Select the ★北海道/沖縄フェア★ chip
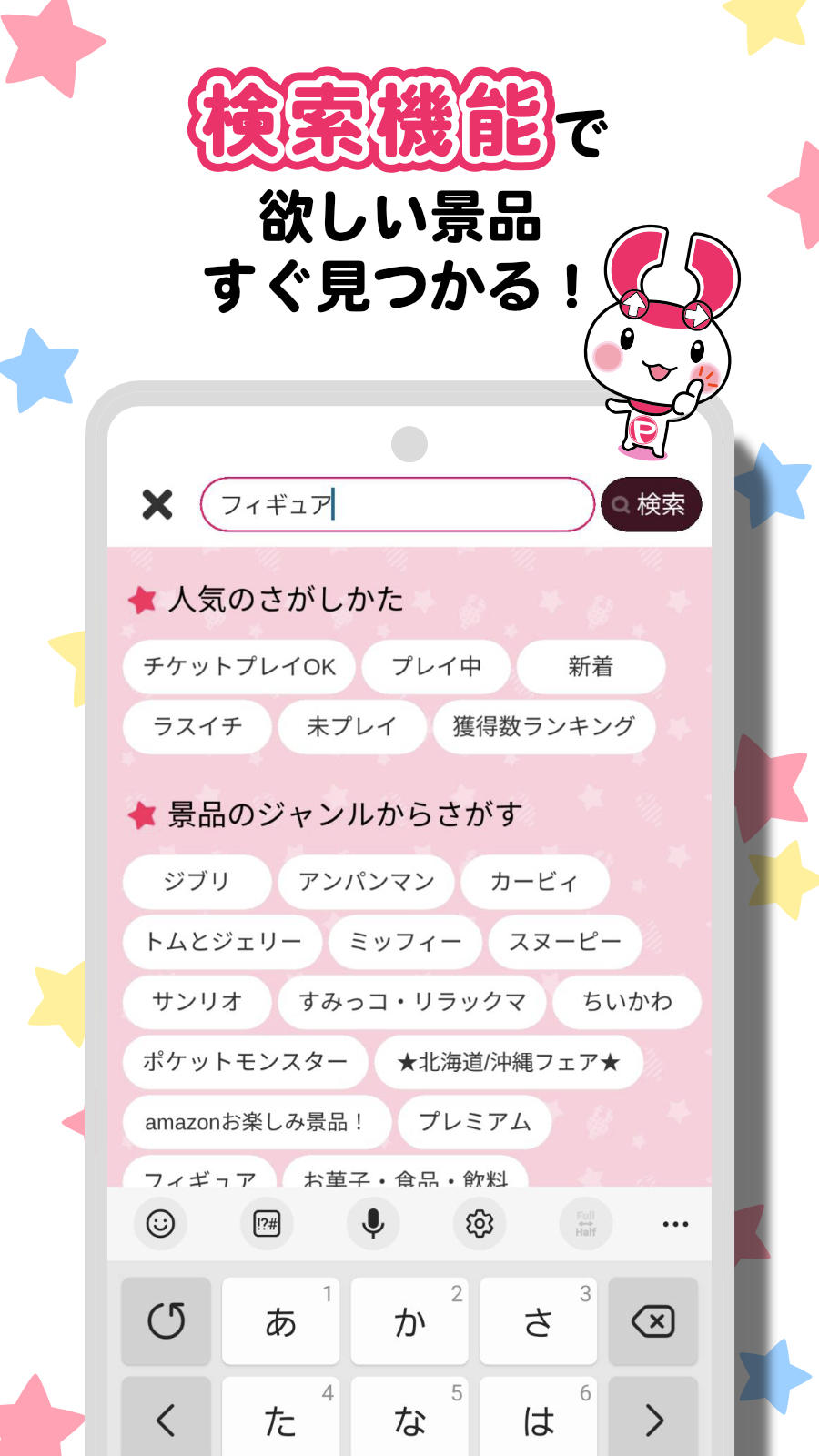 [x=505, y=1062]
